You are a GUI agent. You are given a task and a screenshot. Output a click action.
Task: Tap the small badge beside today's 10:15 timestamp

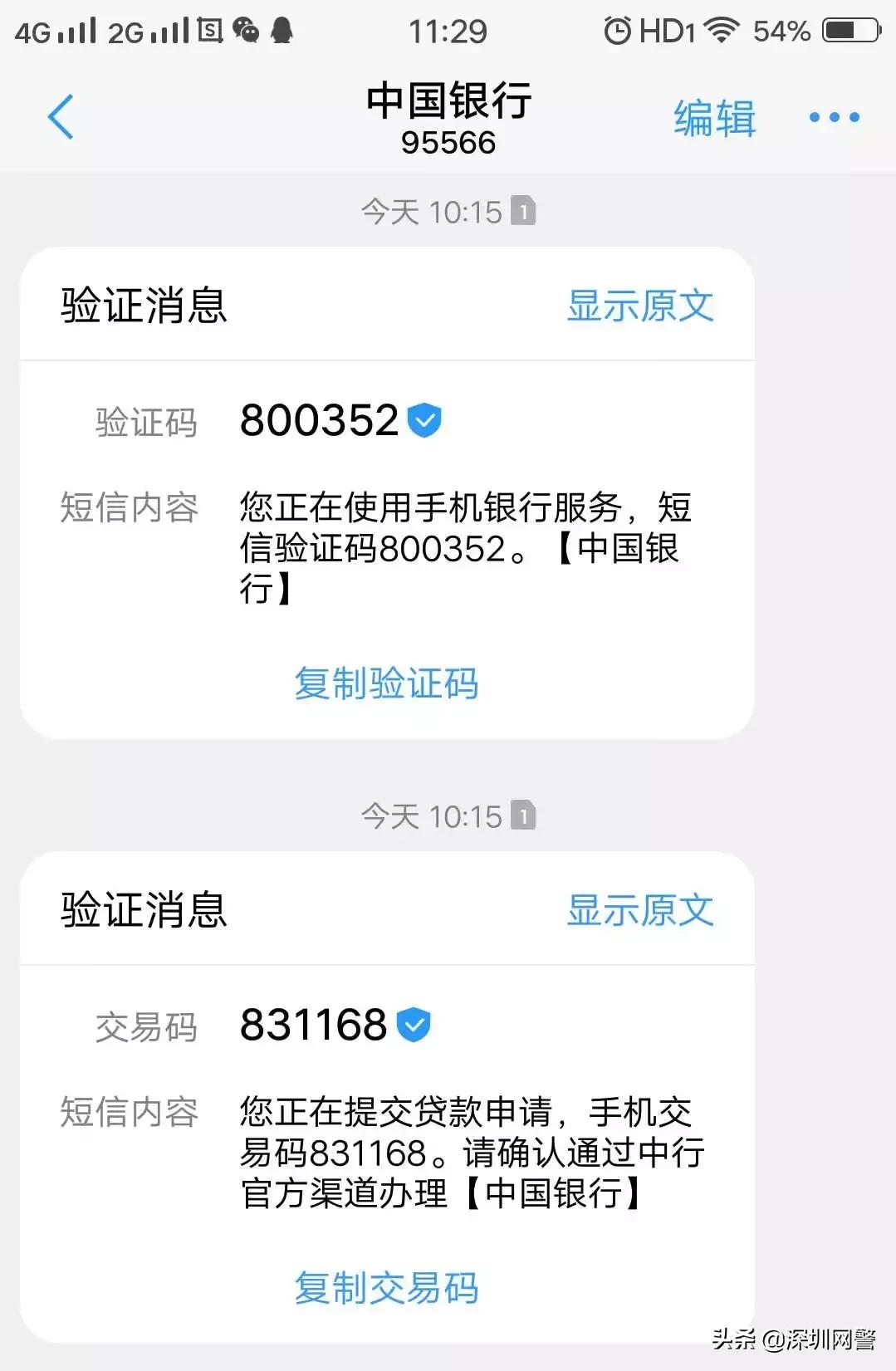522,213
